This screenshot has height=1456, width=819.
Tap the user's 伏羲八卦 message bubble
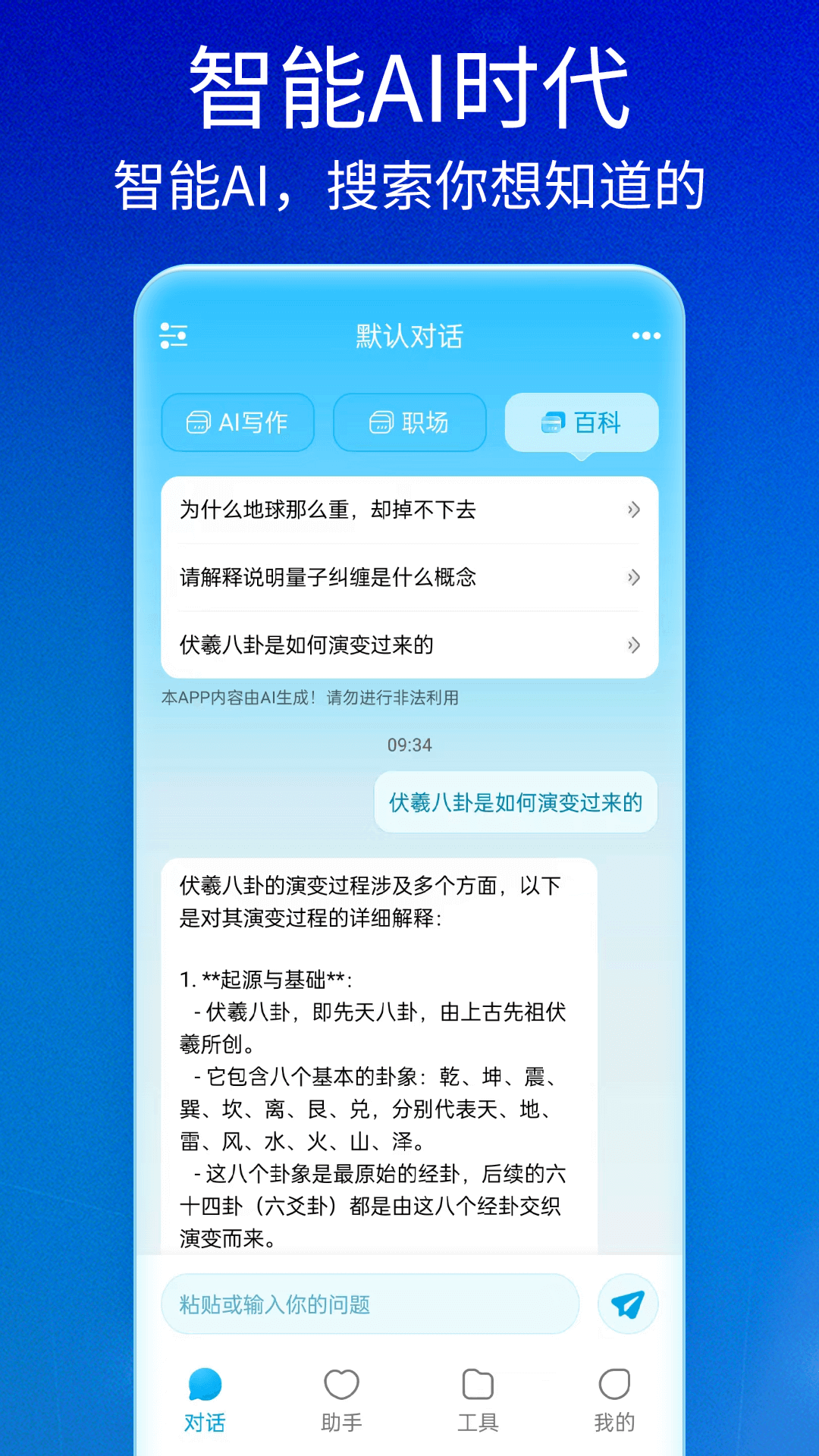click(x=516, y=802)
